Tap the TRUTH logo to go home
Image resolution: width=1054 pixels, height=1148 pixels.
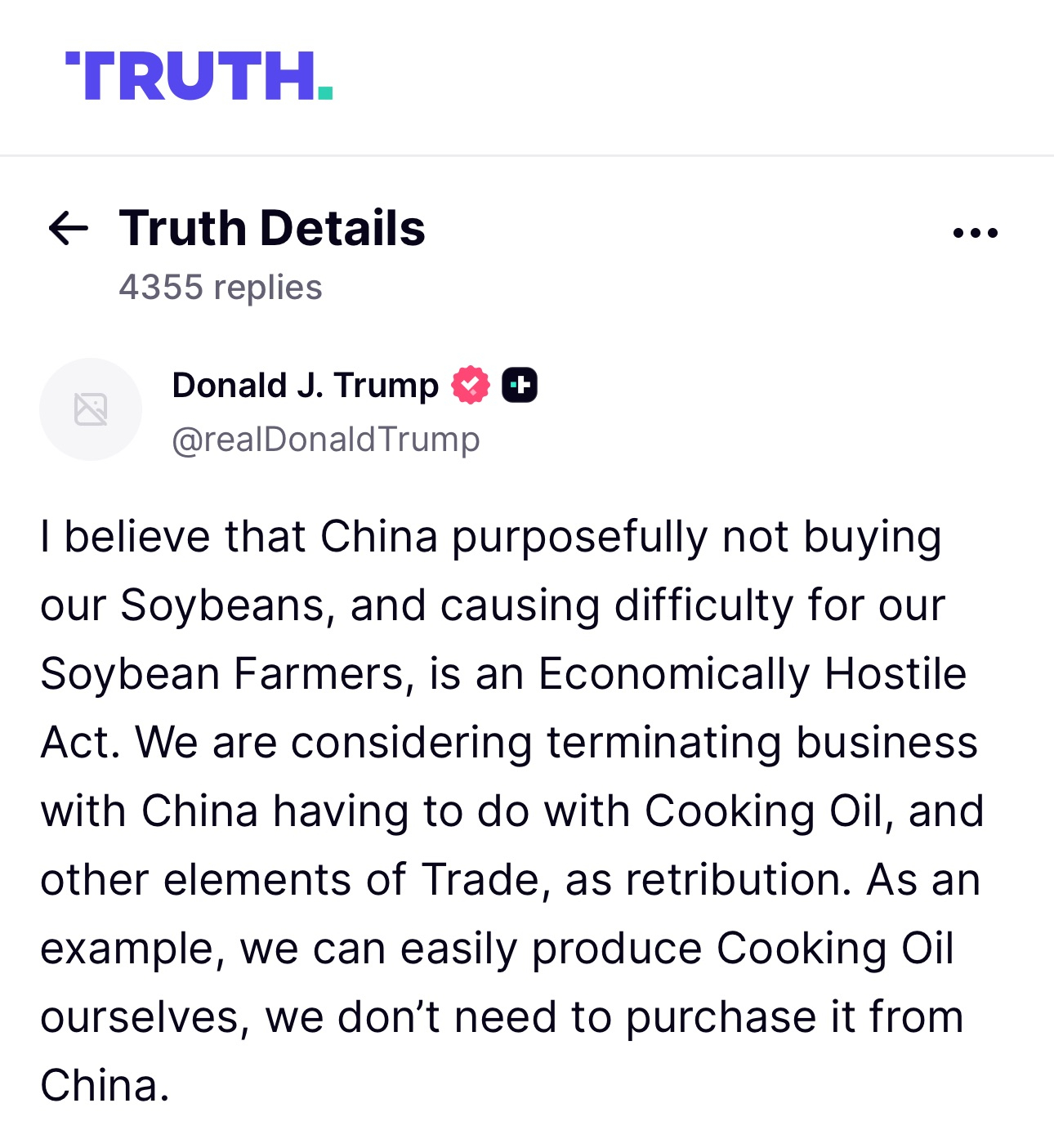(199, 76)
